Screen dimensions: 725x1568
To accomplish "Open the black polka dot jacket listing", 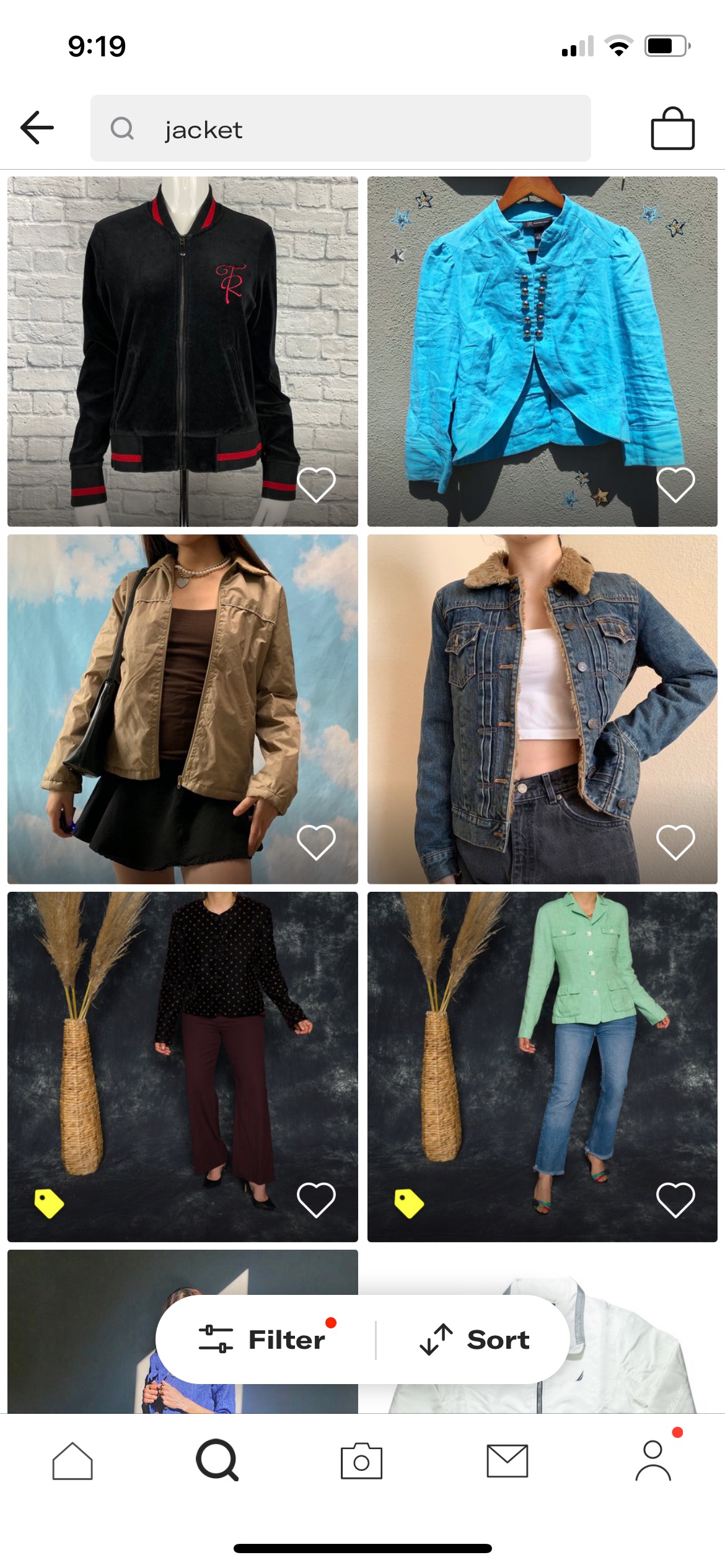I will point(182,1066).
